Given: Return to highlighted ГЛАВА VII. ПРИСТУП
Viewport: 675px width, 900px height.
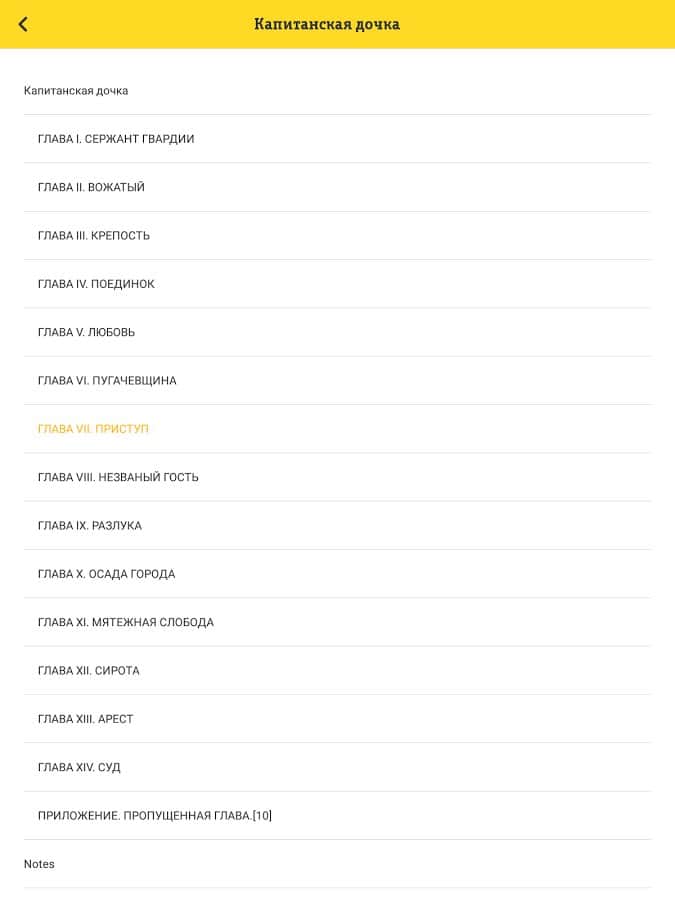Looking at the screenshot, I should (93, 429).
